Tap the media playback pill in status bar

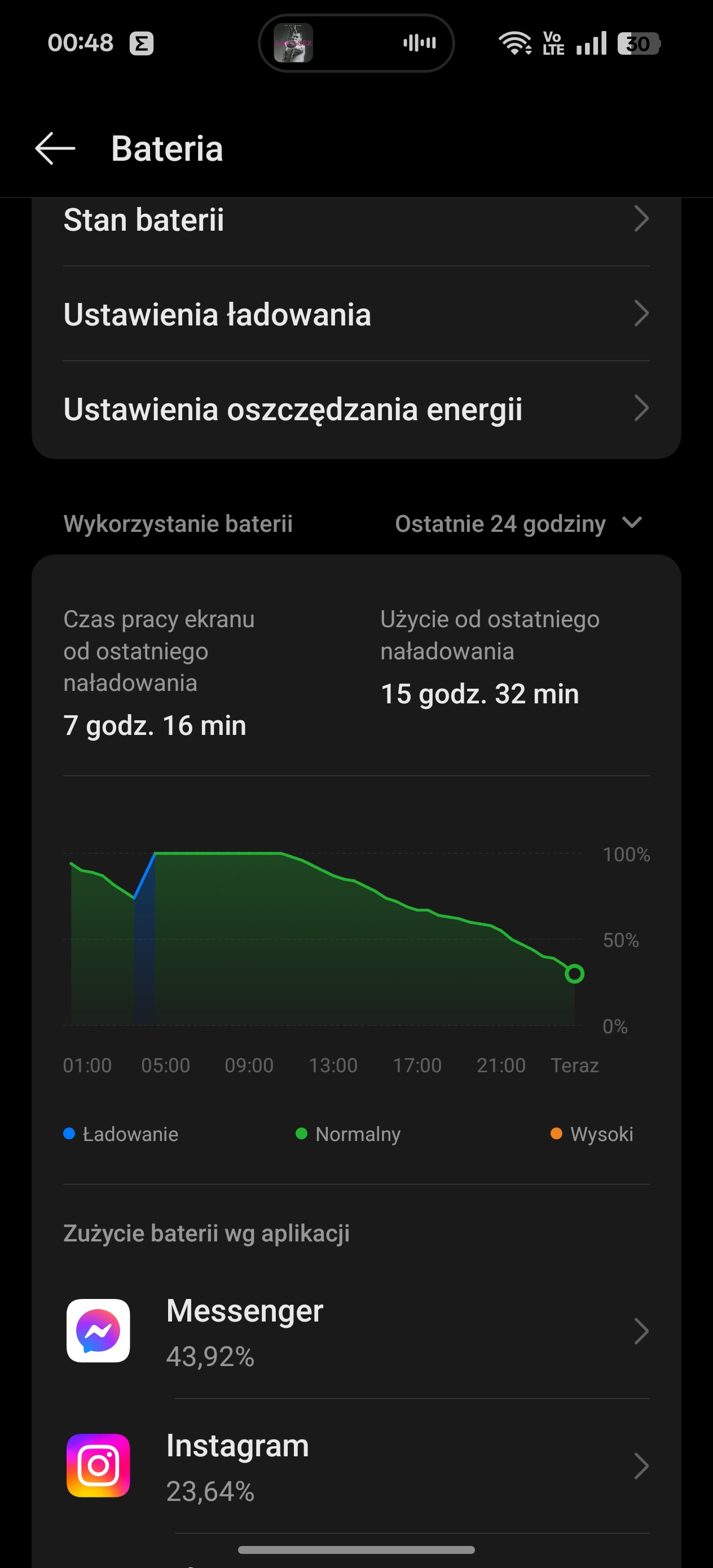tap(356, 43)
